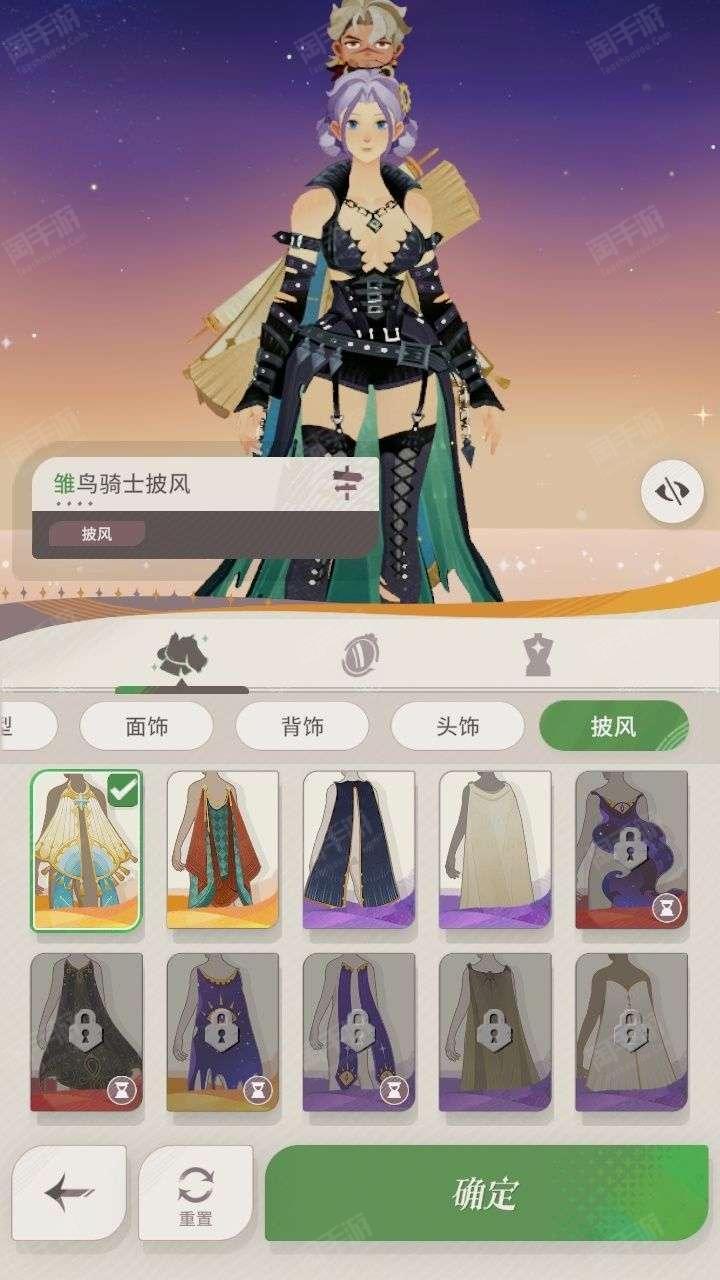Switch to the mannequin outfit tab
Image resolution: width=720 pixels, height=1280 pixels.
tap(538, 655)
